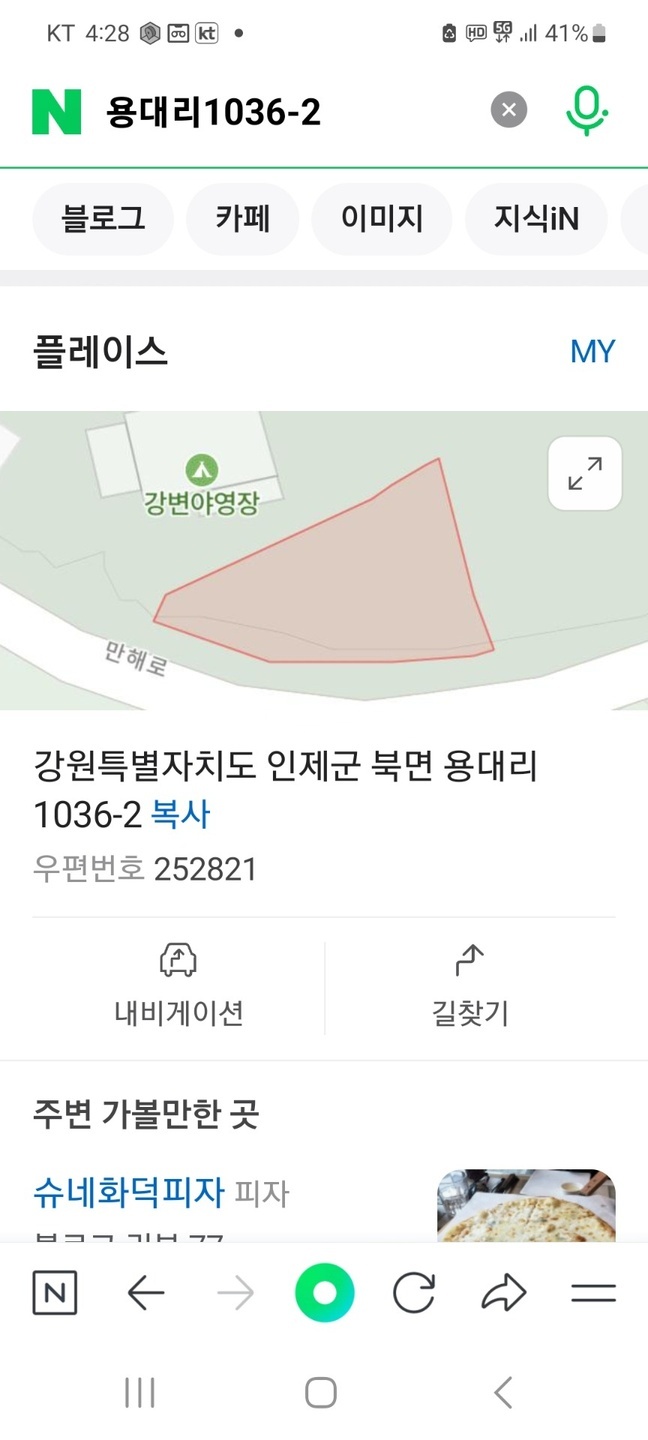
Task: Share this page with the share arrow
Action: (x=504, y=1294)
